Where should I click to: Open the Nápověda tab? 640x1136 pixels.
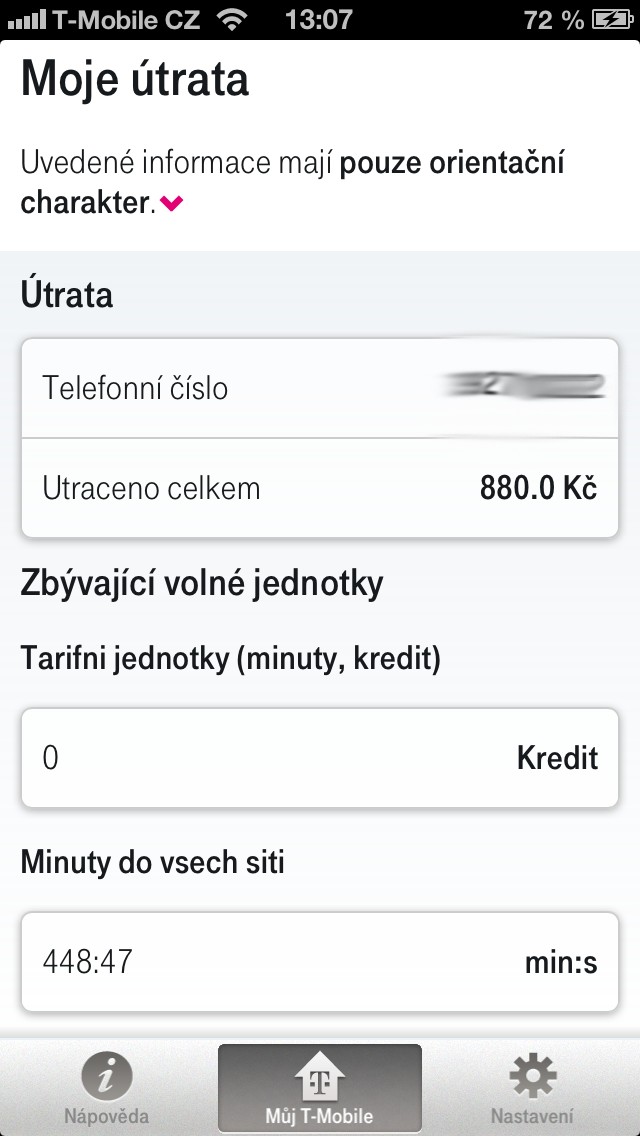[x=107, y=1086]
